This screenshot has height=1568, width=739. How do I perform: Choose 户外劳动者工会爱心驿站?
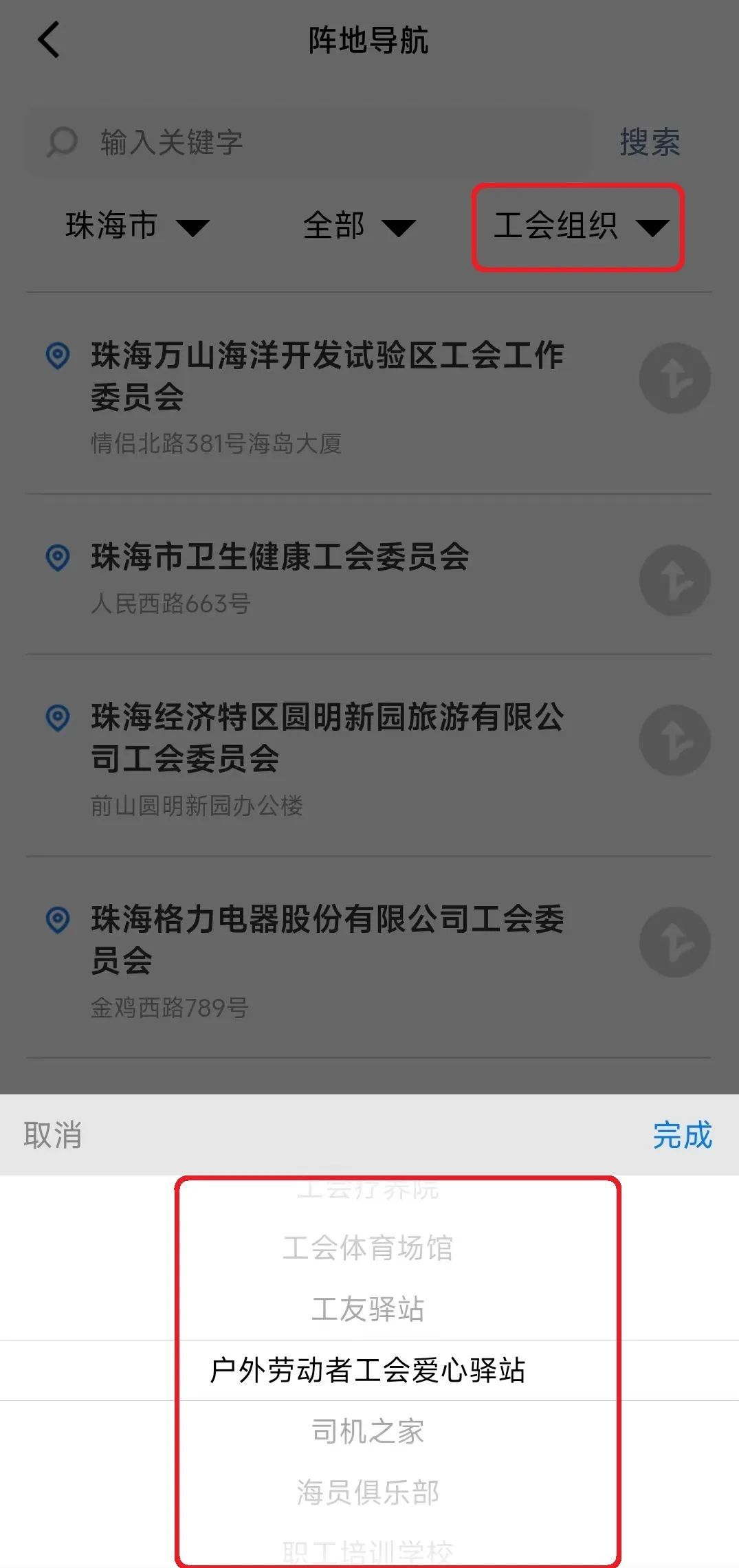click(368, 1370)
